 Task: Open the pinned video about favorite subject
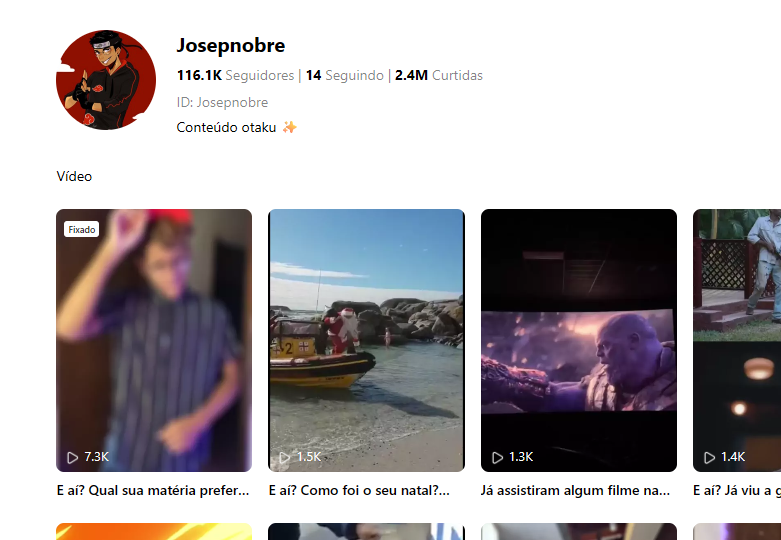(x=154, y=340)
